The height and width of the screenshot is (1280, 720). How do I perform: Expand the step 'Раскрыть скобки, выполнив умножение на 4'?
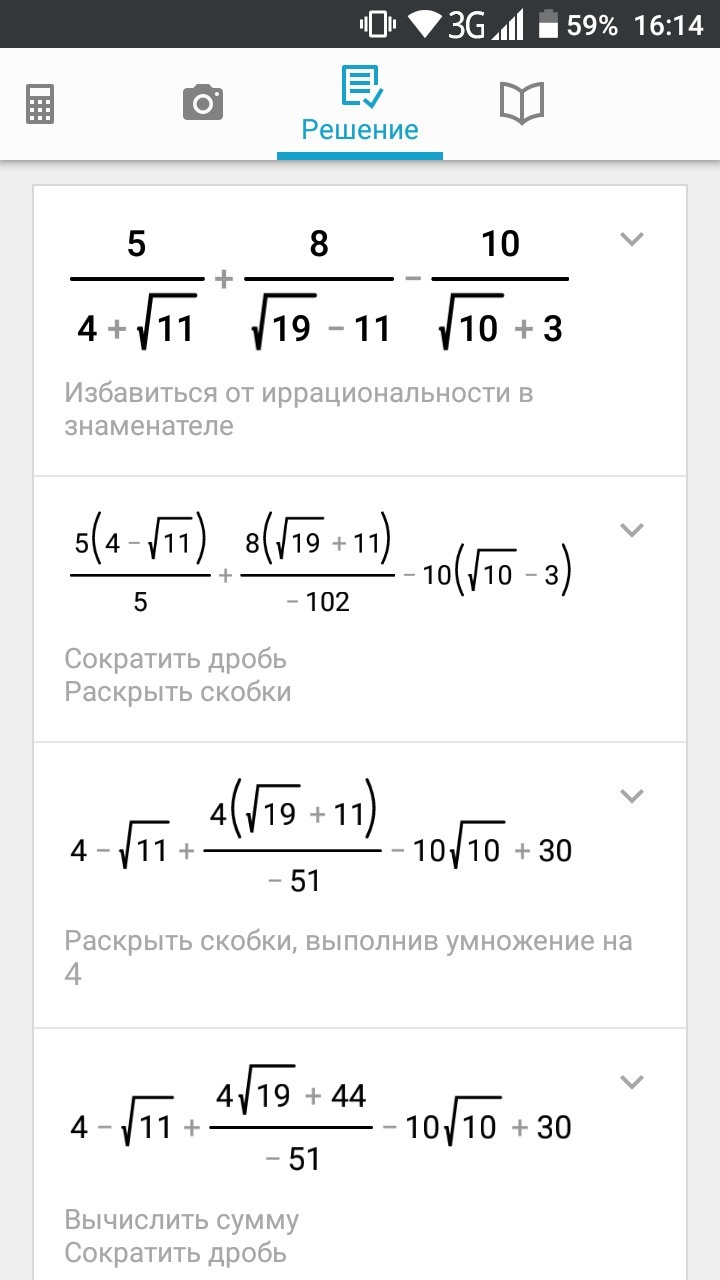[631, 796]
